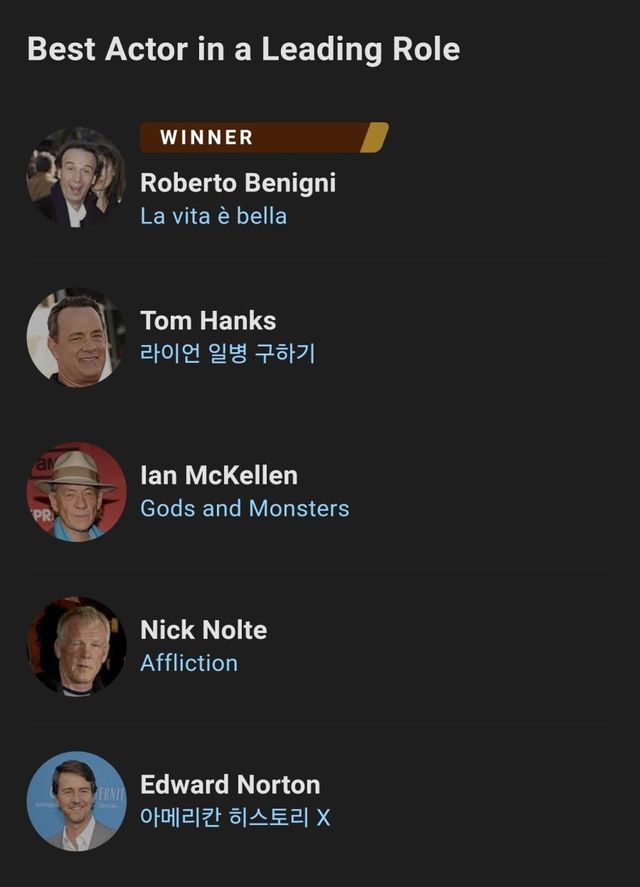Open the film 라이언 일병 구하기

point(228,353)
